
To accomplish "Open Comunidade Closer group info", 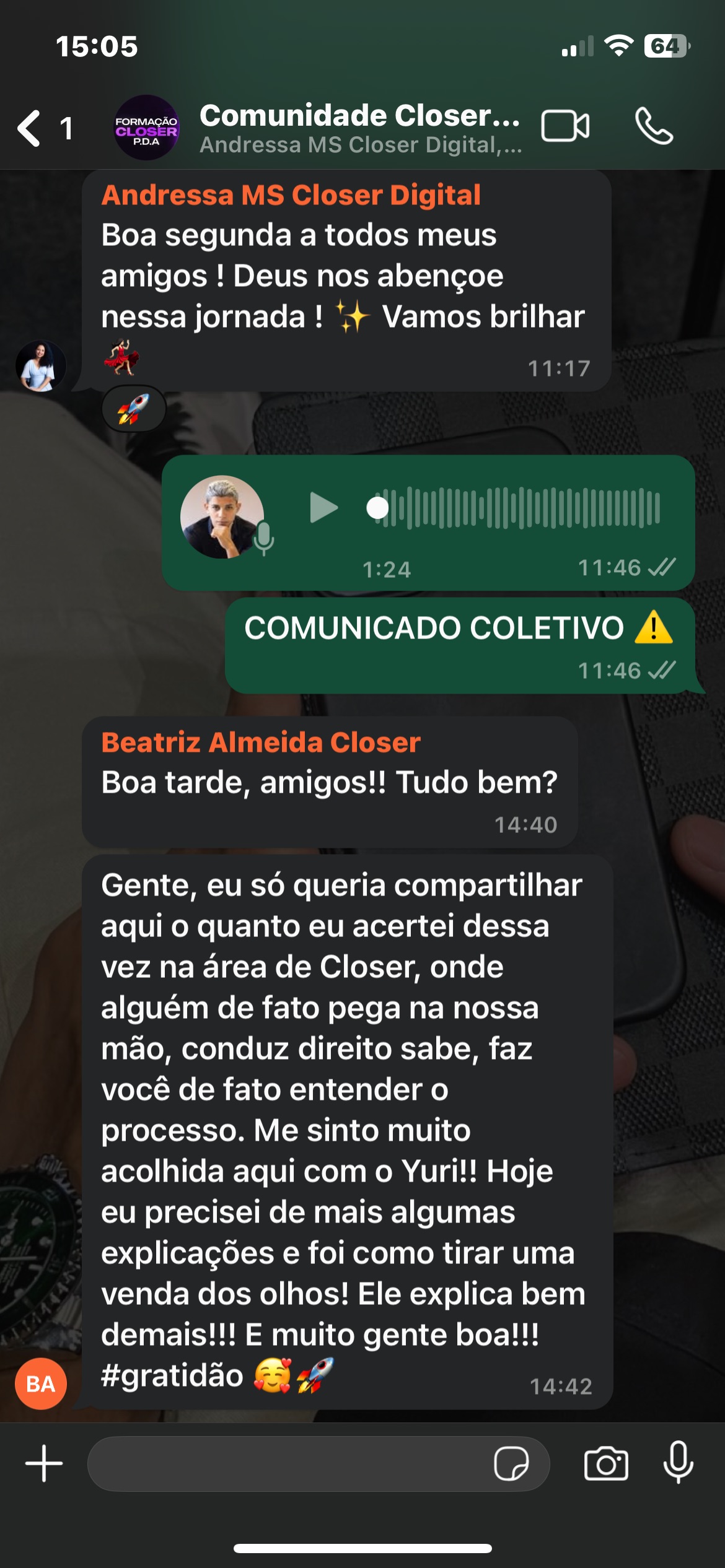I will click(359, 128).
